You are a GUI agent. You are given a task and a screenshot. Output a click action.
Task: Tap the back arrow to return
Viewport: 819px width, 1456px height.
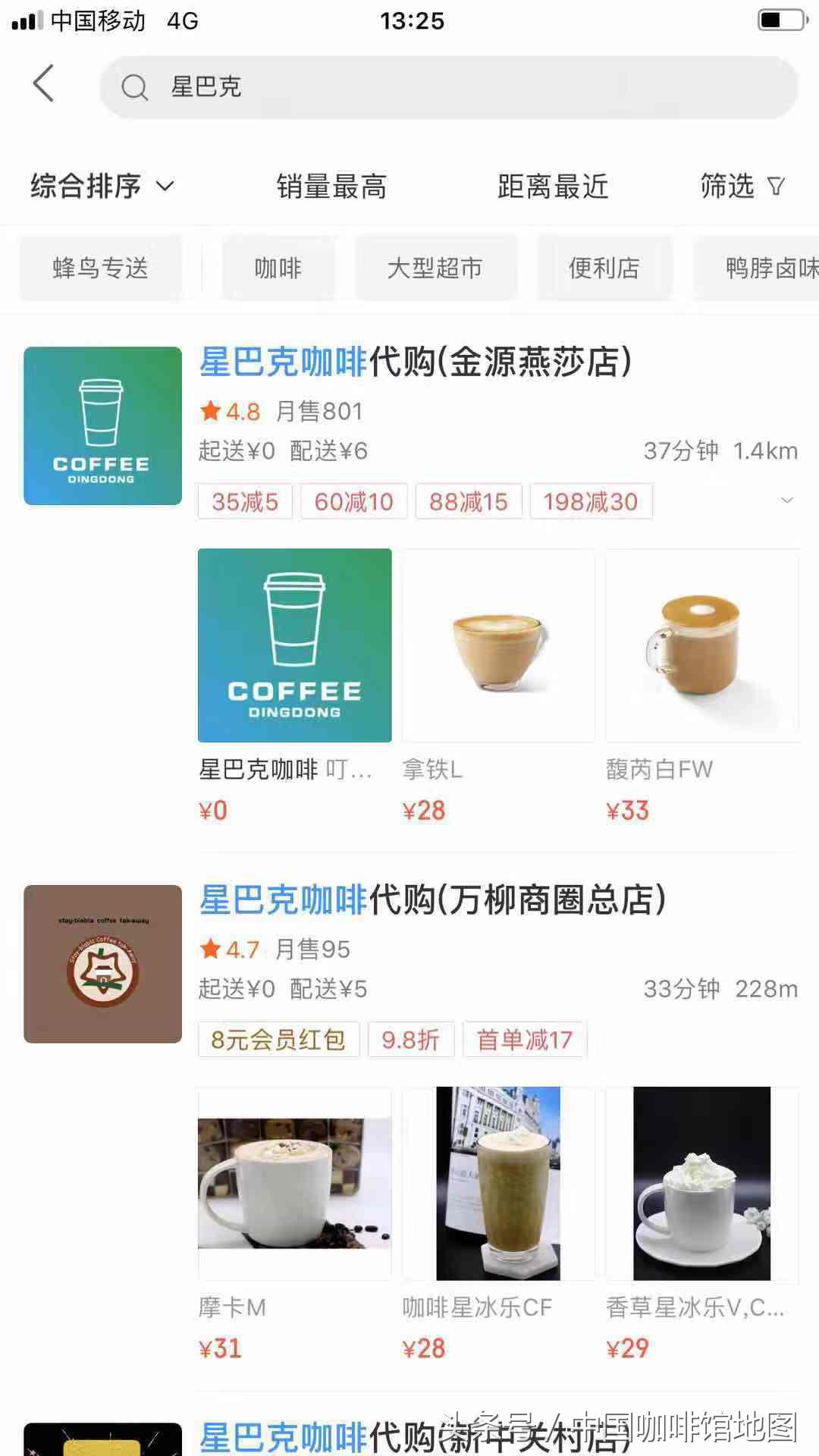[x=43, y=85]
